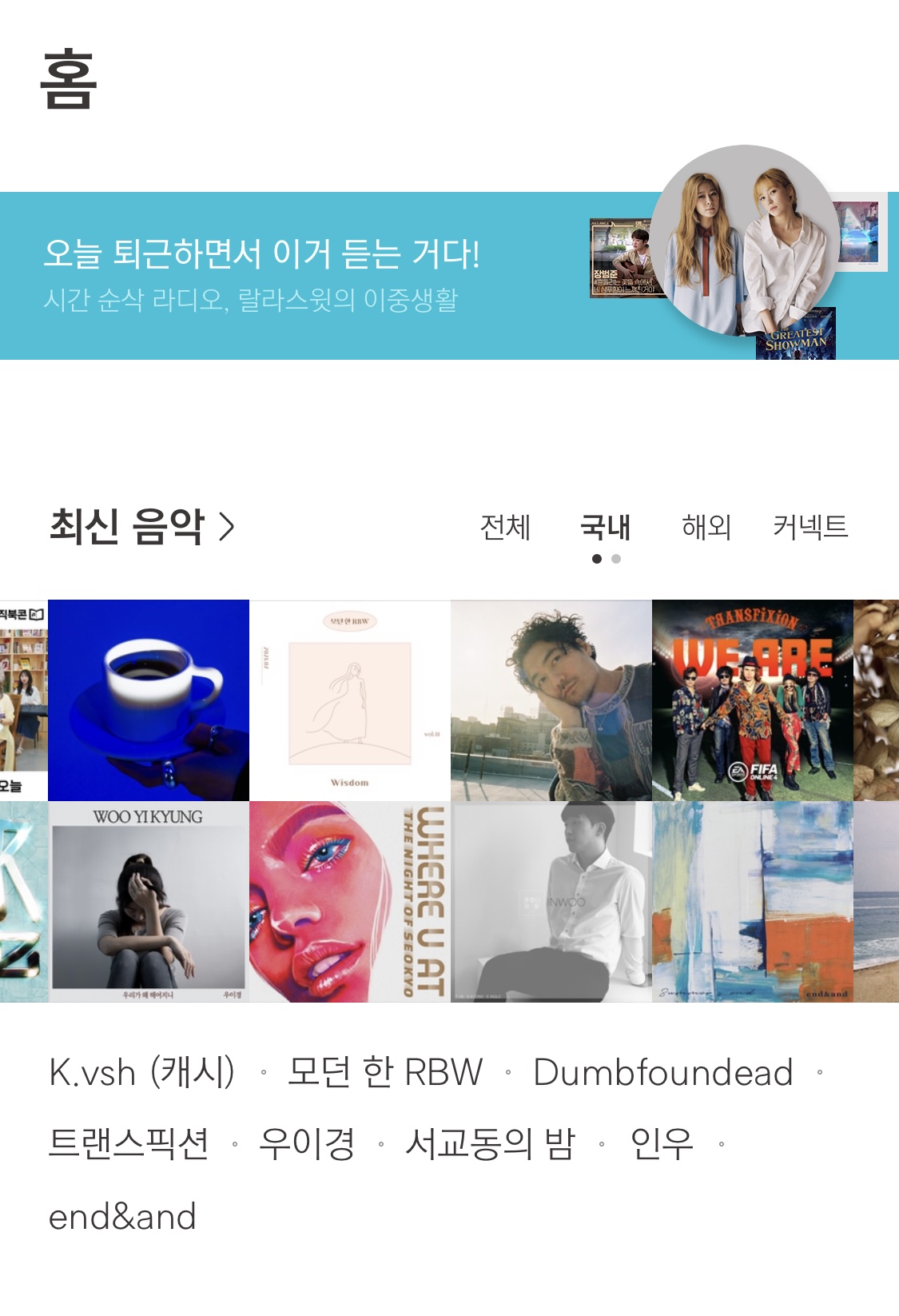Screen dimensions: 899x1316
Task: Select the 국내 tab
Action: [605, 528]
